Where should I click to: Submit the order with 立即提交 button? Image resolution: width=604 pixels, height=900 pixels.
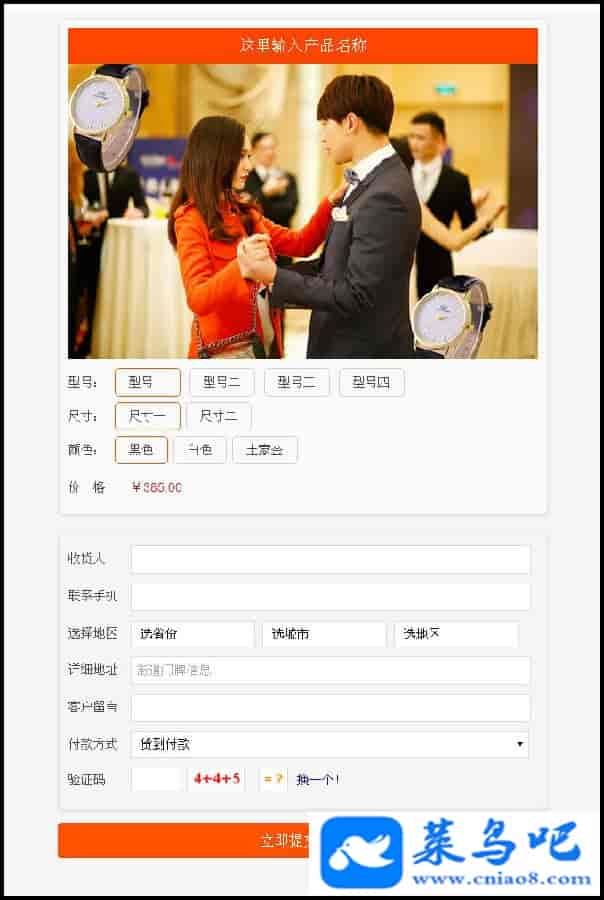185,840
